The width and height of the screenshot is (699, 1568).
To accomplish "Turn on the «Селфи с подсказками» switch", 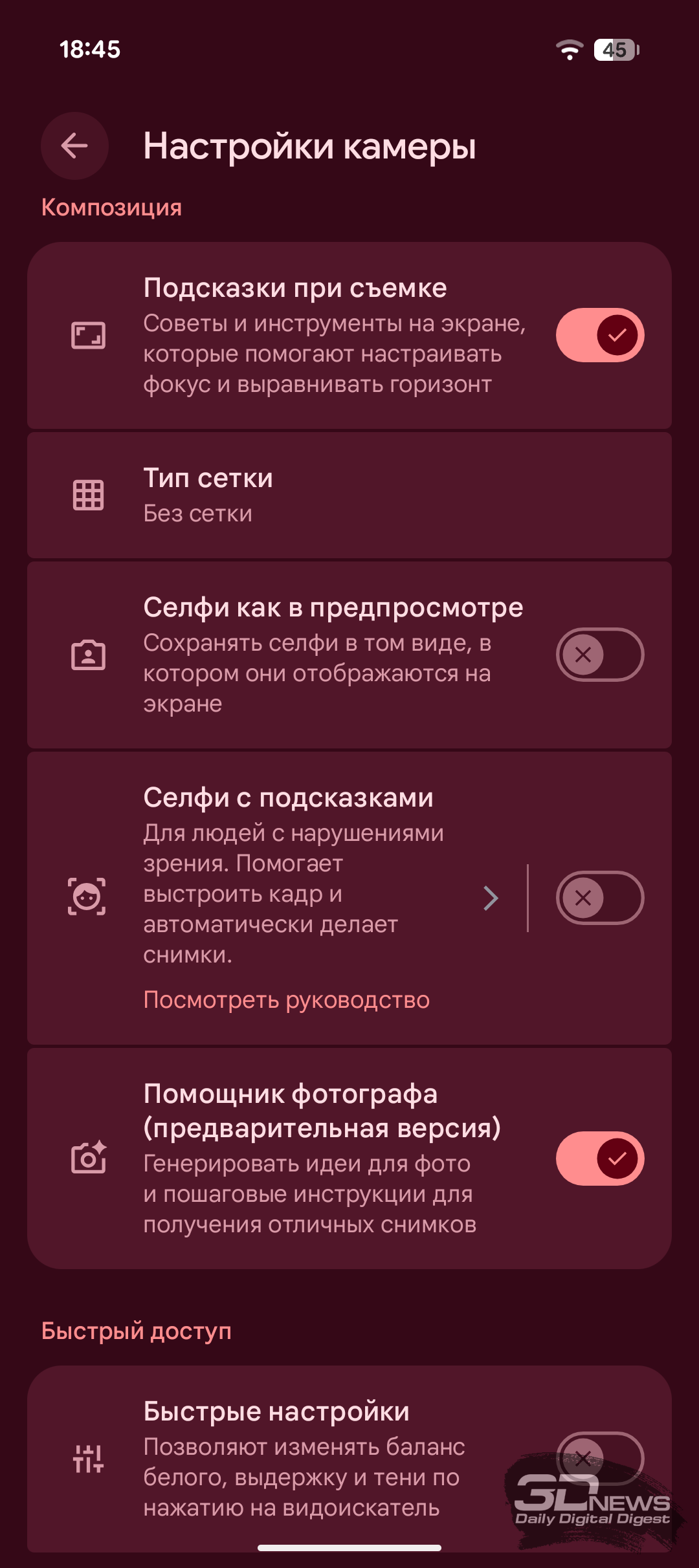I will coord(599,898).
